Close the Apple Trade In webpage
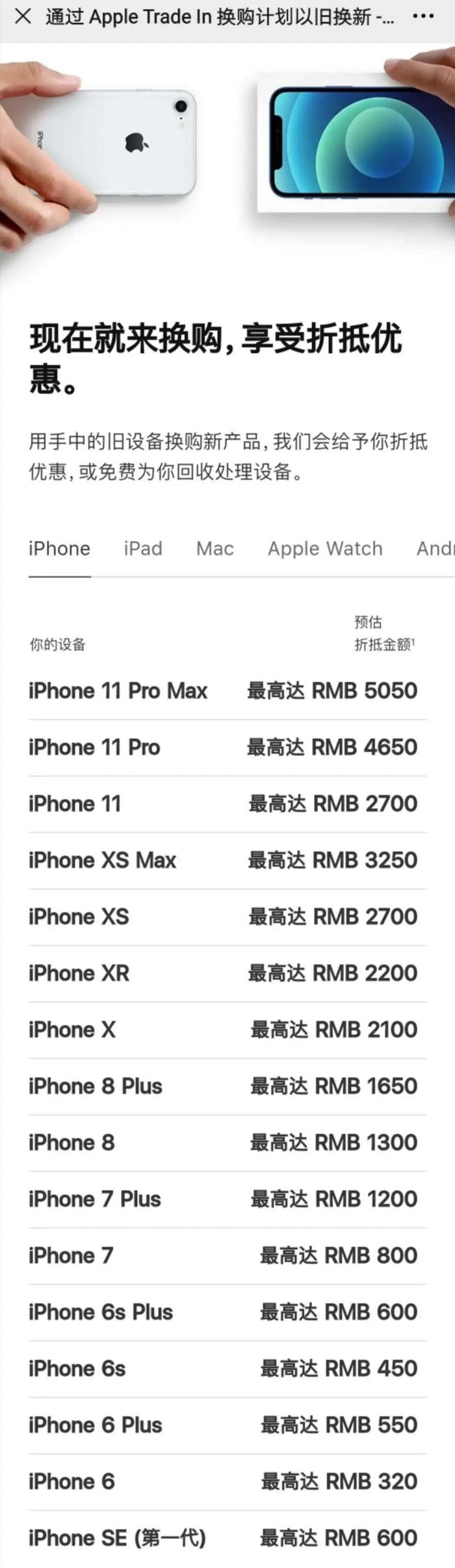 [x=23, y=16]
